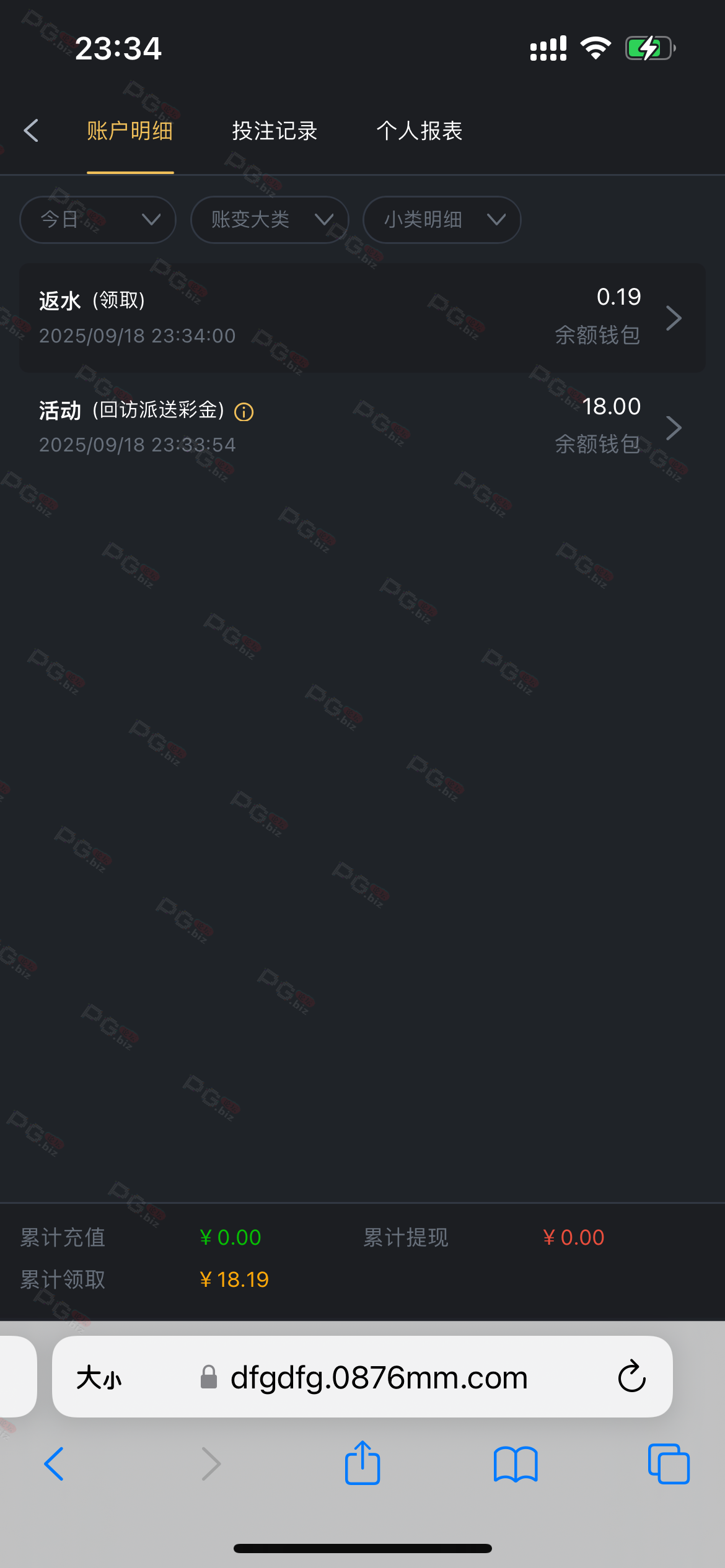This screenshot has height=1568, width=725.
Task: Go back using the header arrow
Action: pos(31,131)
